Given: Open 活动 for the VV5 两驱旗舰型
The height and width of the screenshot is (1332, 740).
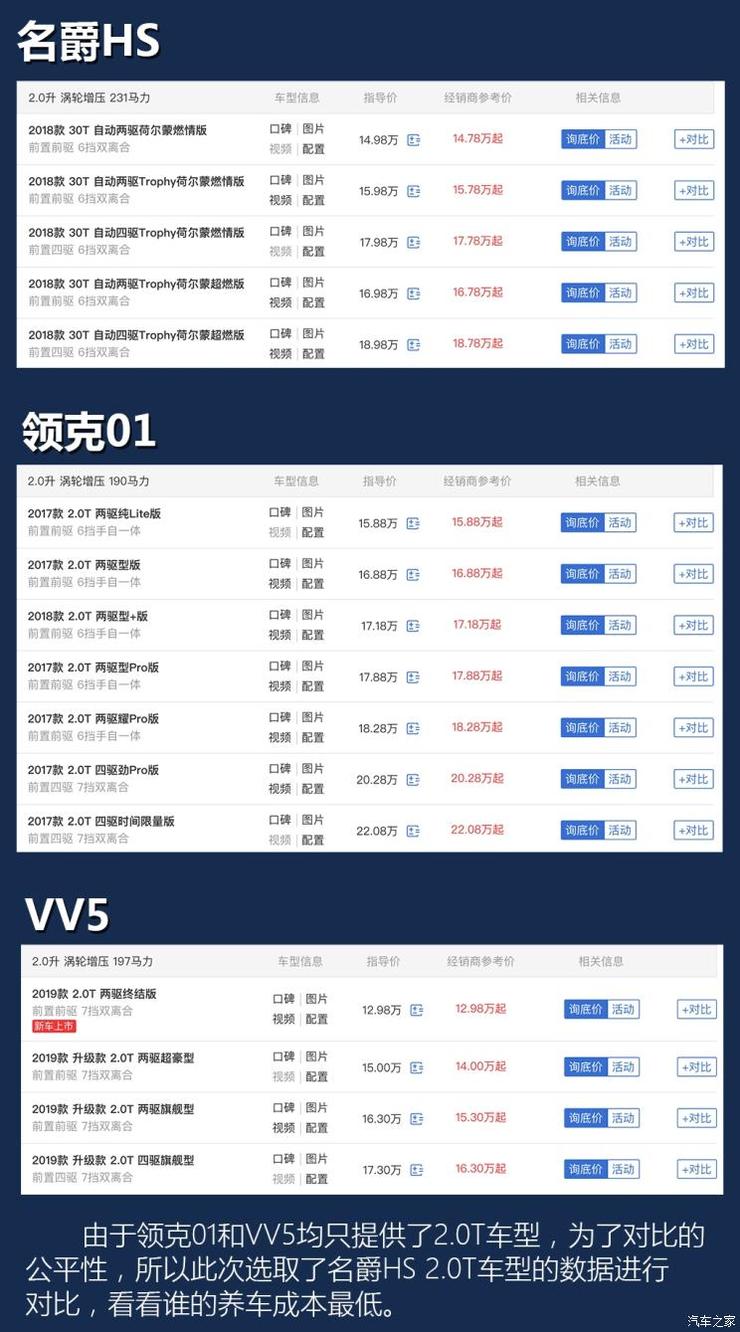Looking at the screenshot, I should tap(622, 1118).
